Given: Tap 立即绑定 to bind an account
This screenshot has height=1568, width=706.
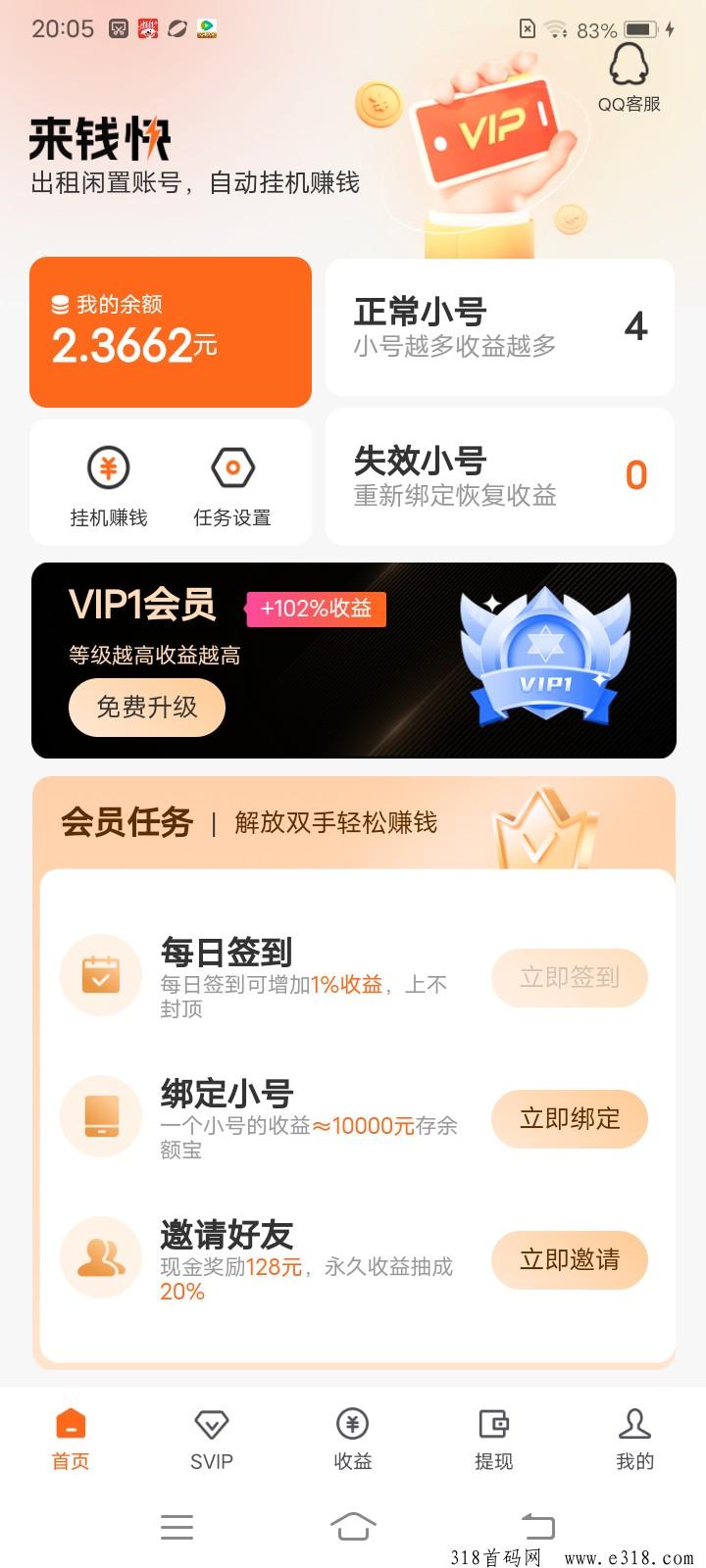Looking at the screenshot, I should [x=570, y=1118].
